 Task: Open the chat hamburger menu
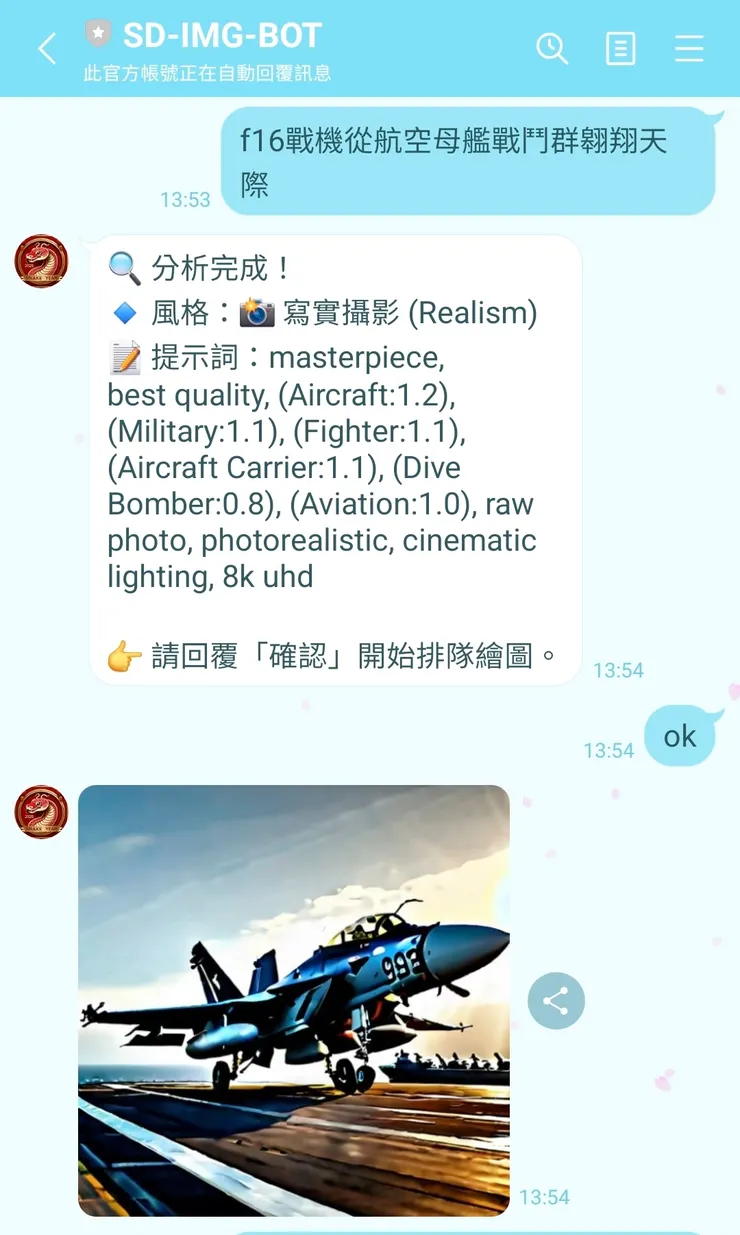[x=689, y=48]
